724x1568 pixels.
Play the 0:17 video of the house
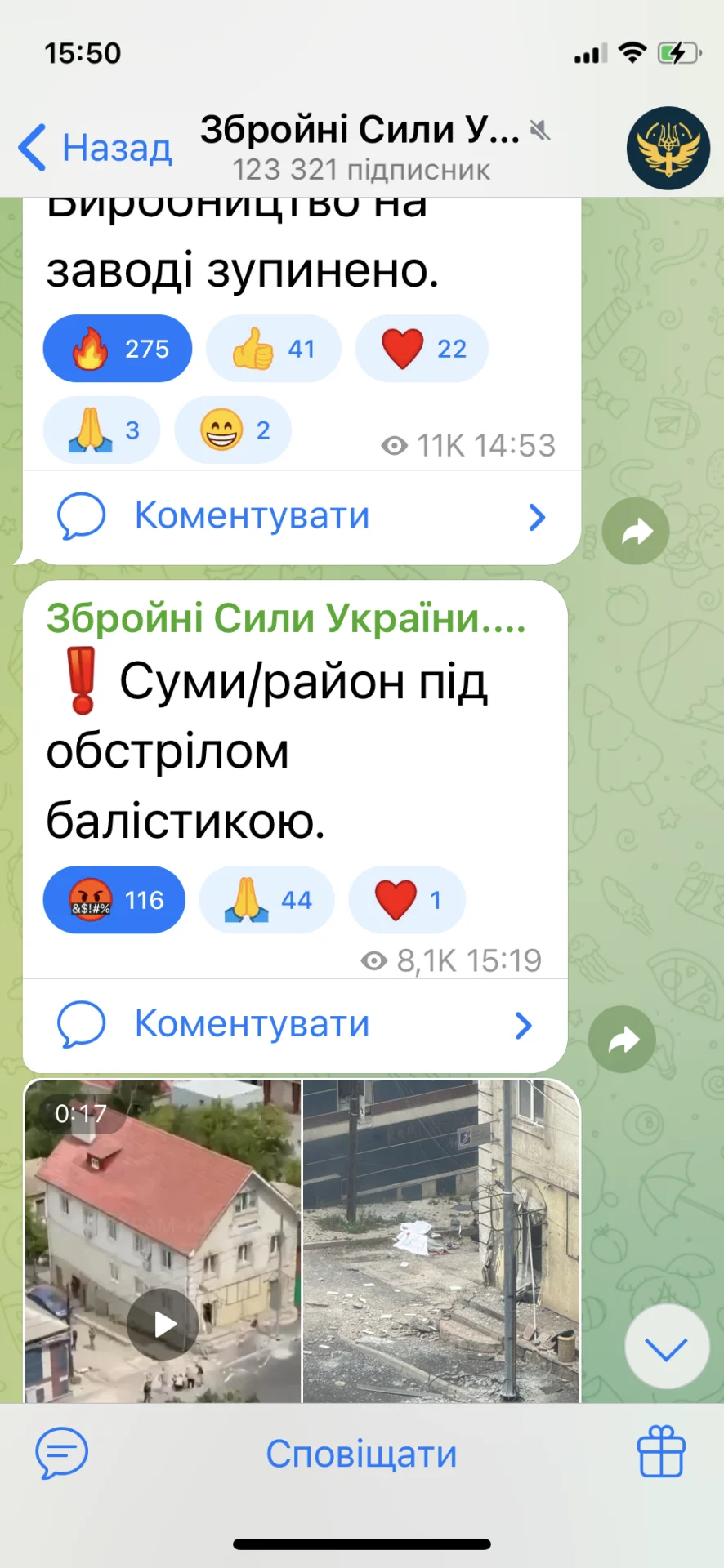click(163, 1324)
